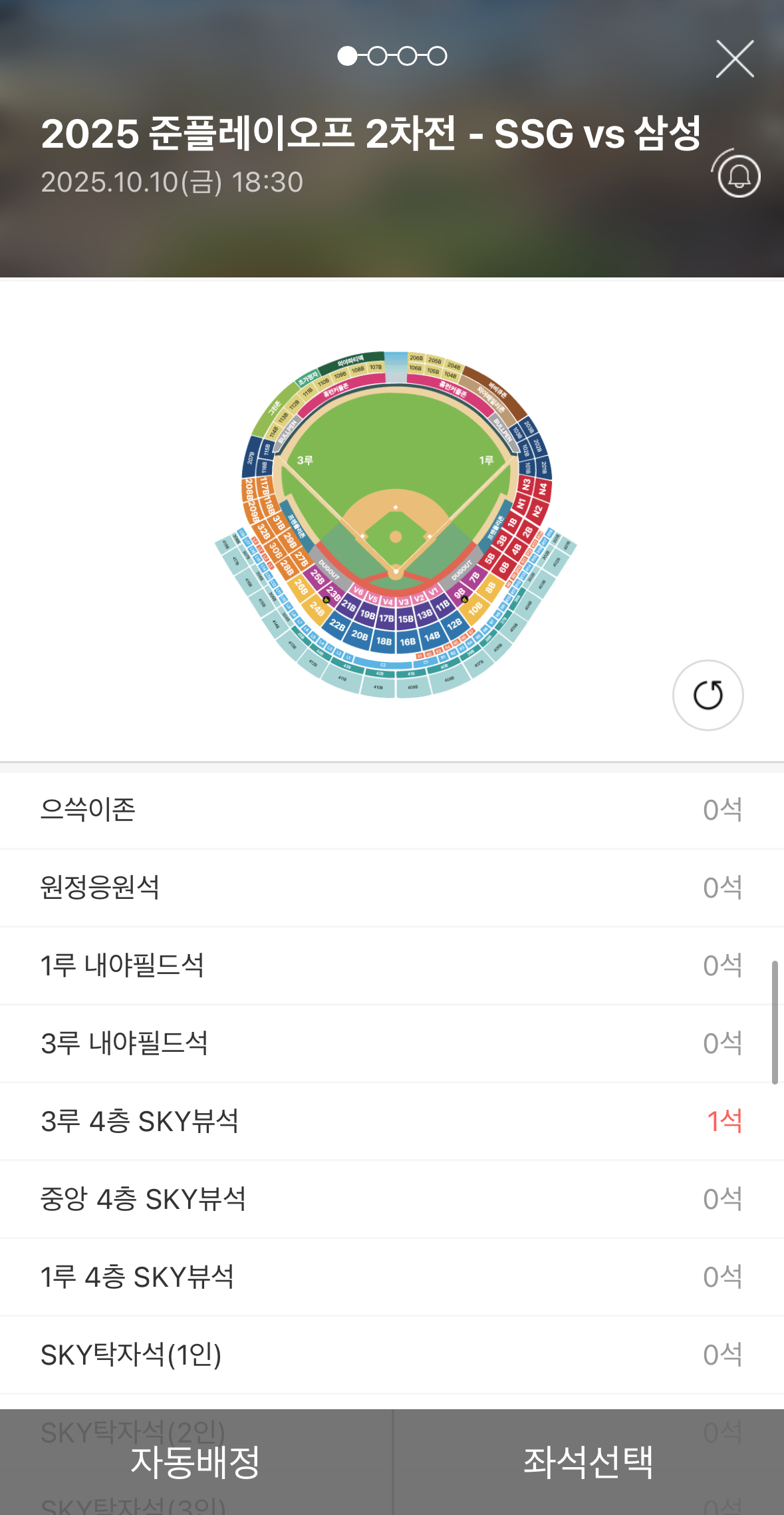Select 중앙 4층 SKY뷰석 row
Viewport: 784px width, 1515px height.
(x=392, y=1200)
